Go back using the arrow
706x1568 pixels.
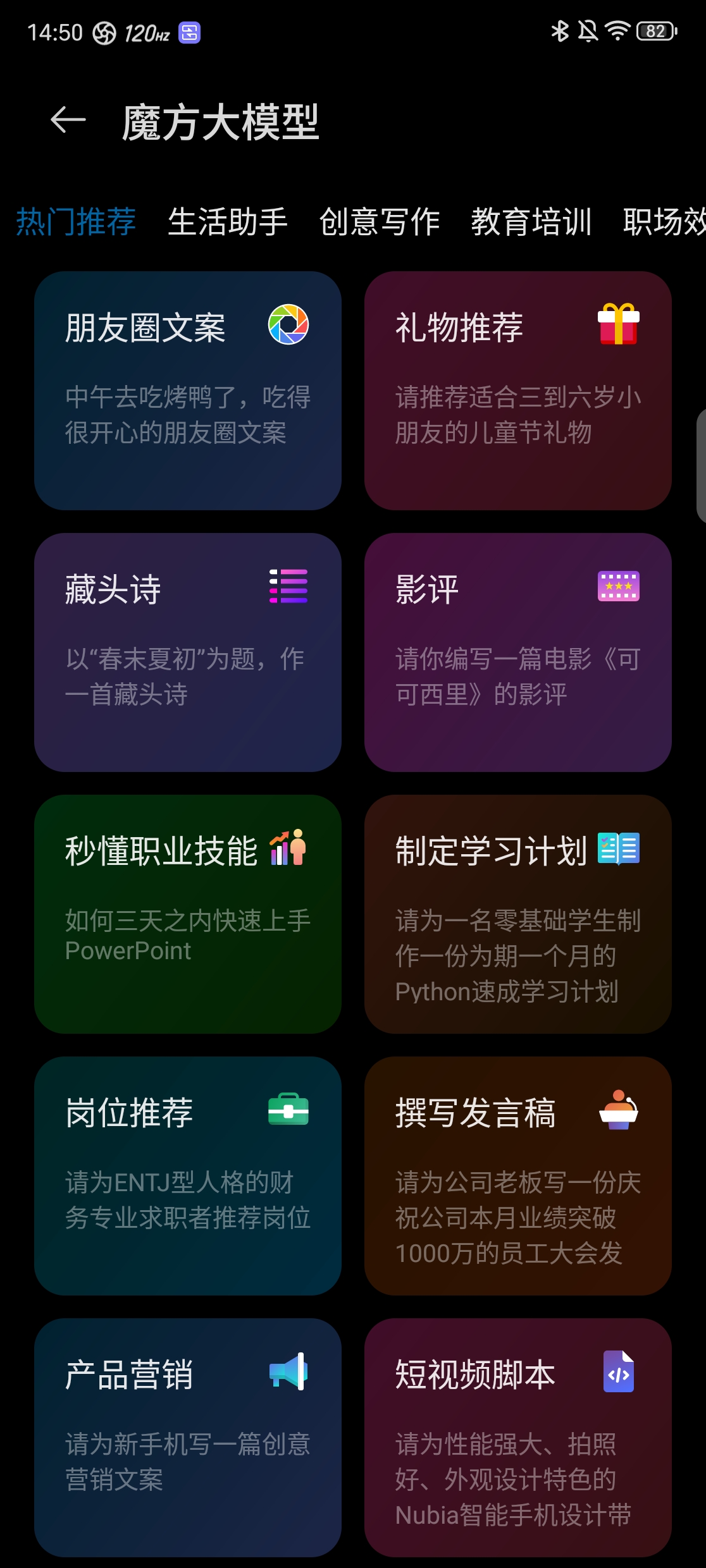click(68, 120)
